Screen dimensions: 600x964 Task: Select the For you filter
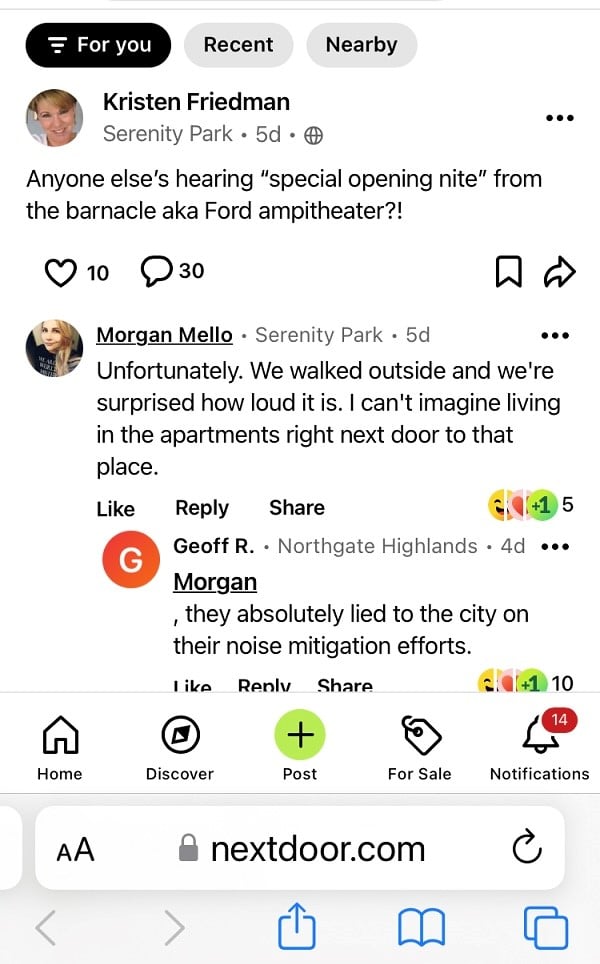(x=99, y=45)
